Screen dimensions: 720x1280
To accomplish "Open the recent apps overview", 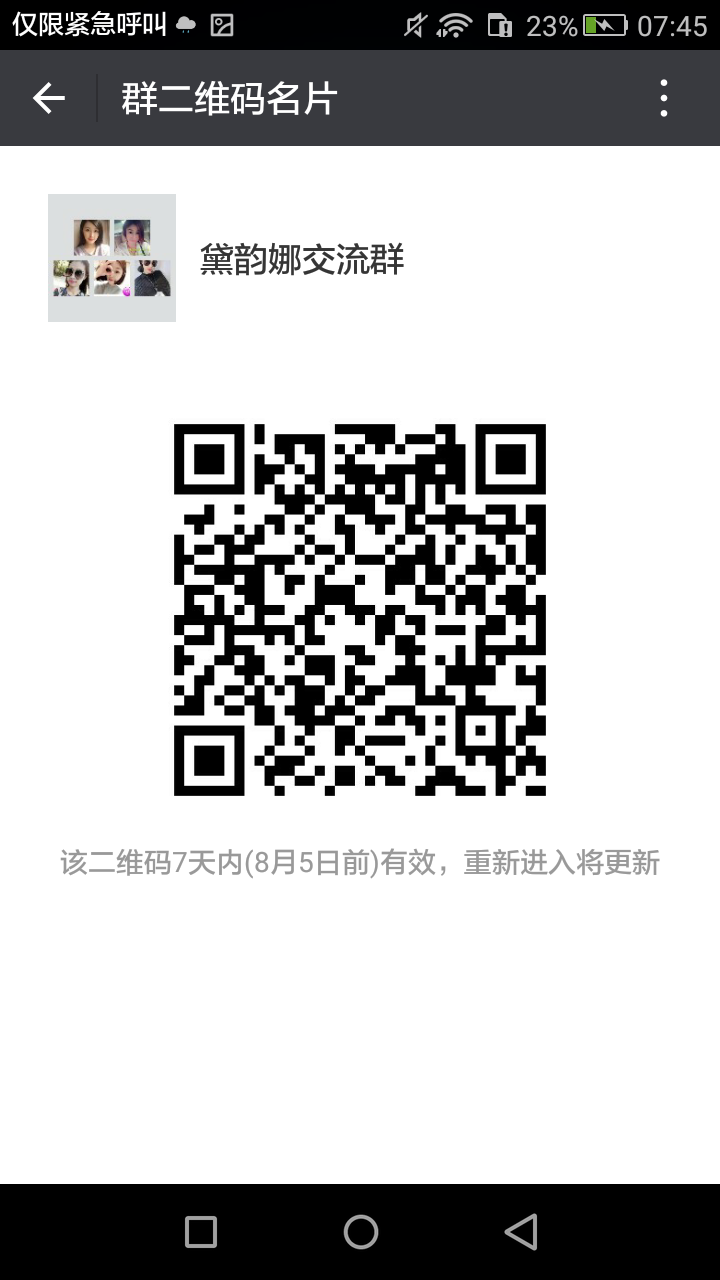I will tap(201, 1232).
